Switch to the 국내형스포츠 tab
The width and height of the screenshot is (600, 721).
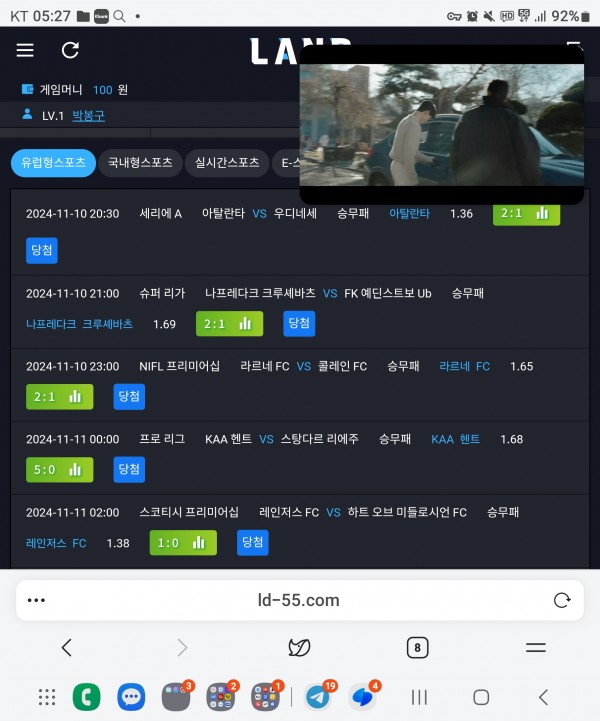[x=140, y=163]
